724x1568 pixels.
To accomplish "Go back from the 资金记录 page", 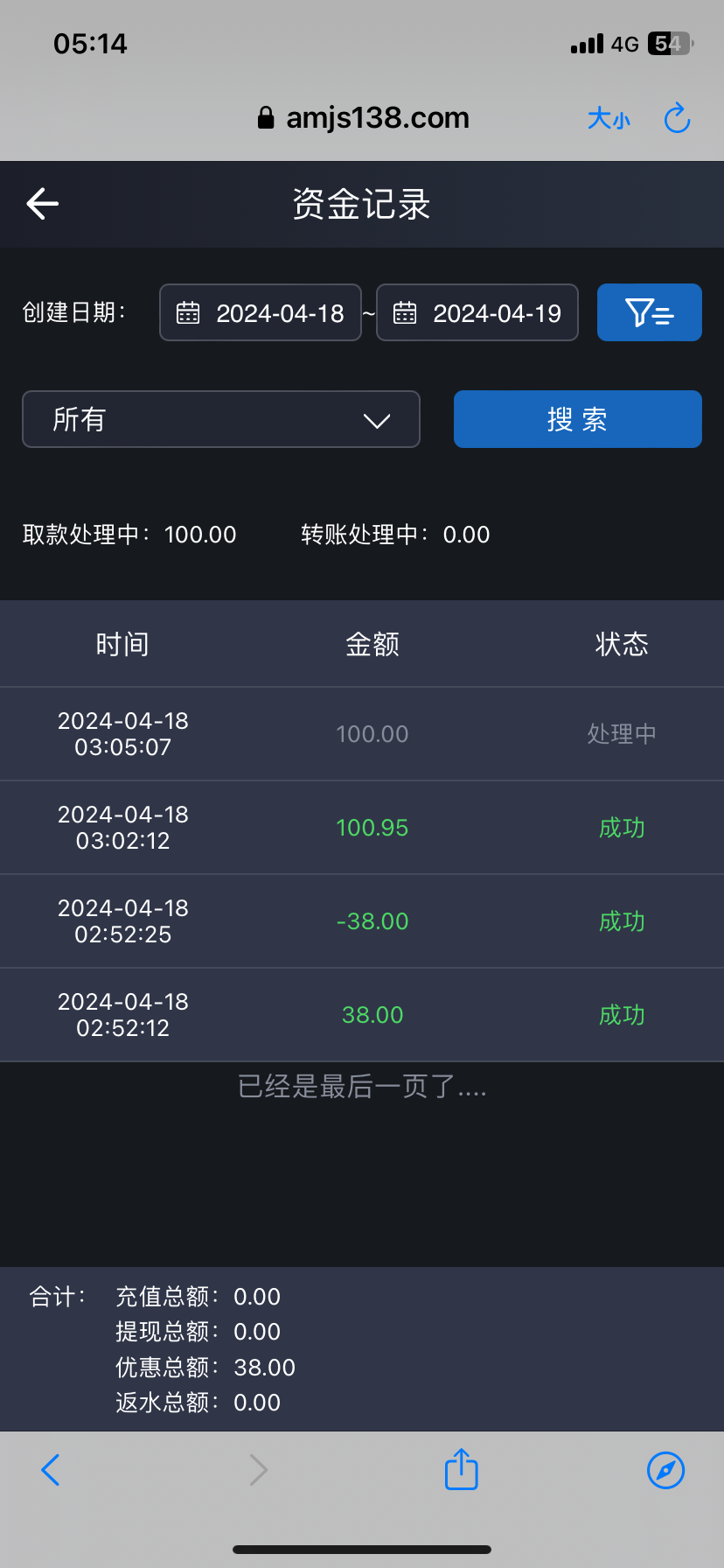I will click(42, 204).
